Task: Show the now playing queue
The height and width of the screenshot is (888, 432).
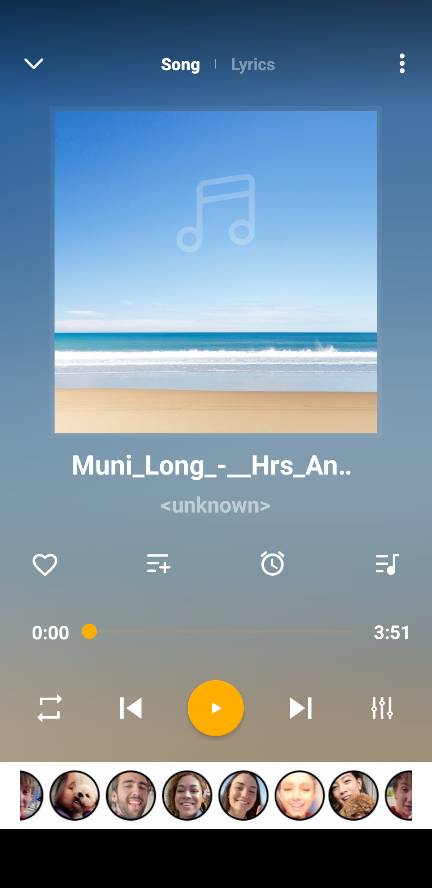Action: coord(387,564)
